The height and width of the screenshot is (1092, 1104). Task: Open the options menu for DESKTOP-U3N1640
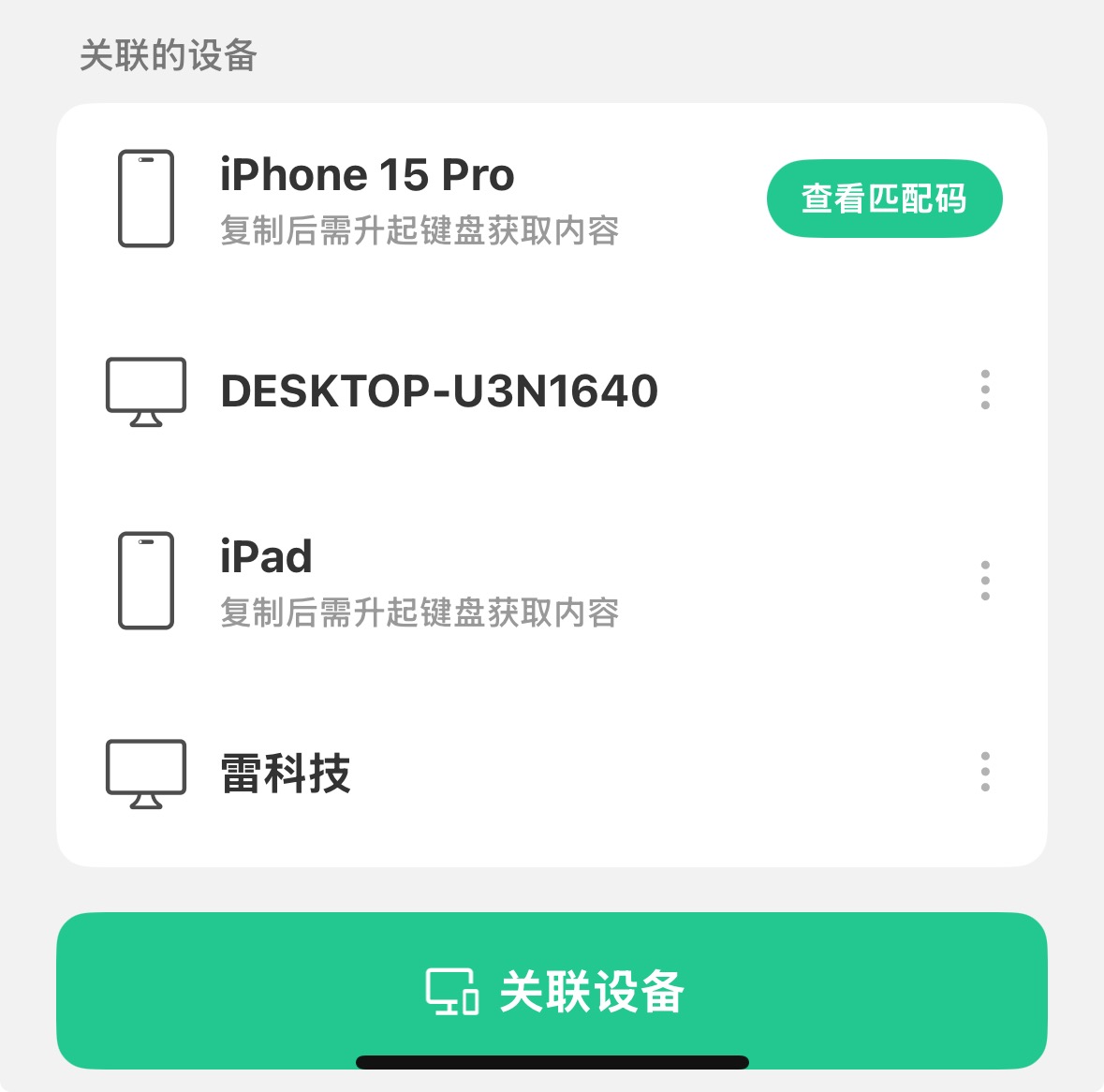(985, 390)
